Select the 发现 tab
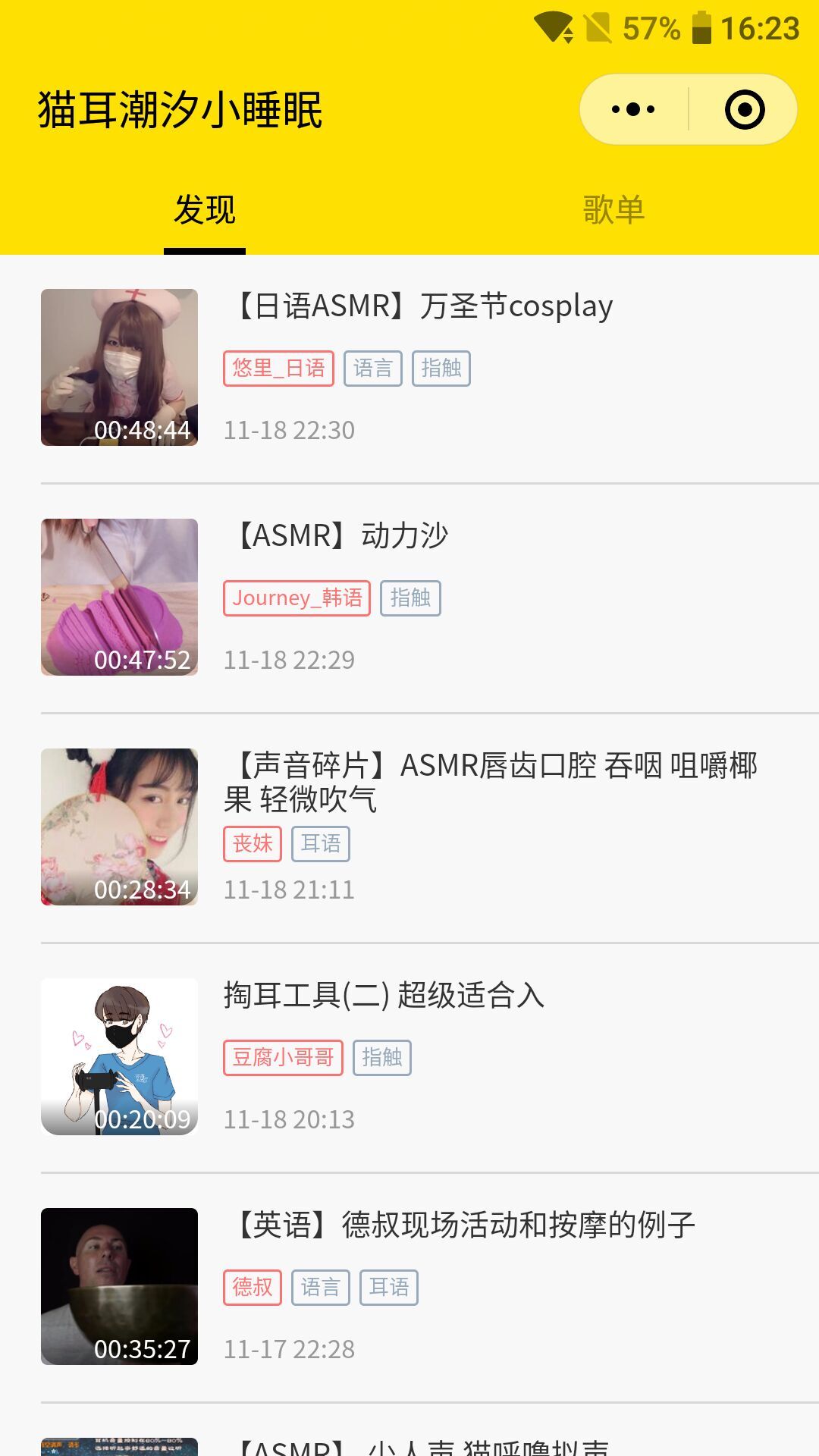This screenshot has height=1456, width=819. tap(205, 209)
